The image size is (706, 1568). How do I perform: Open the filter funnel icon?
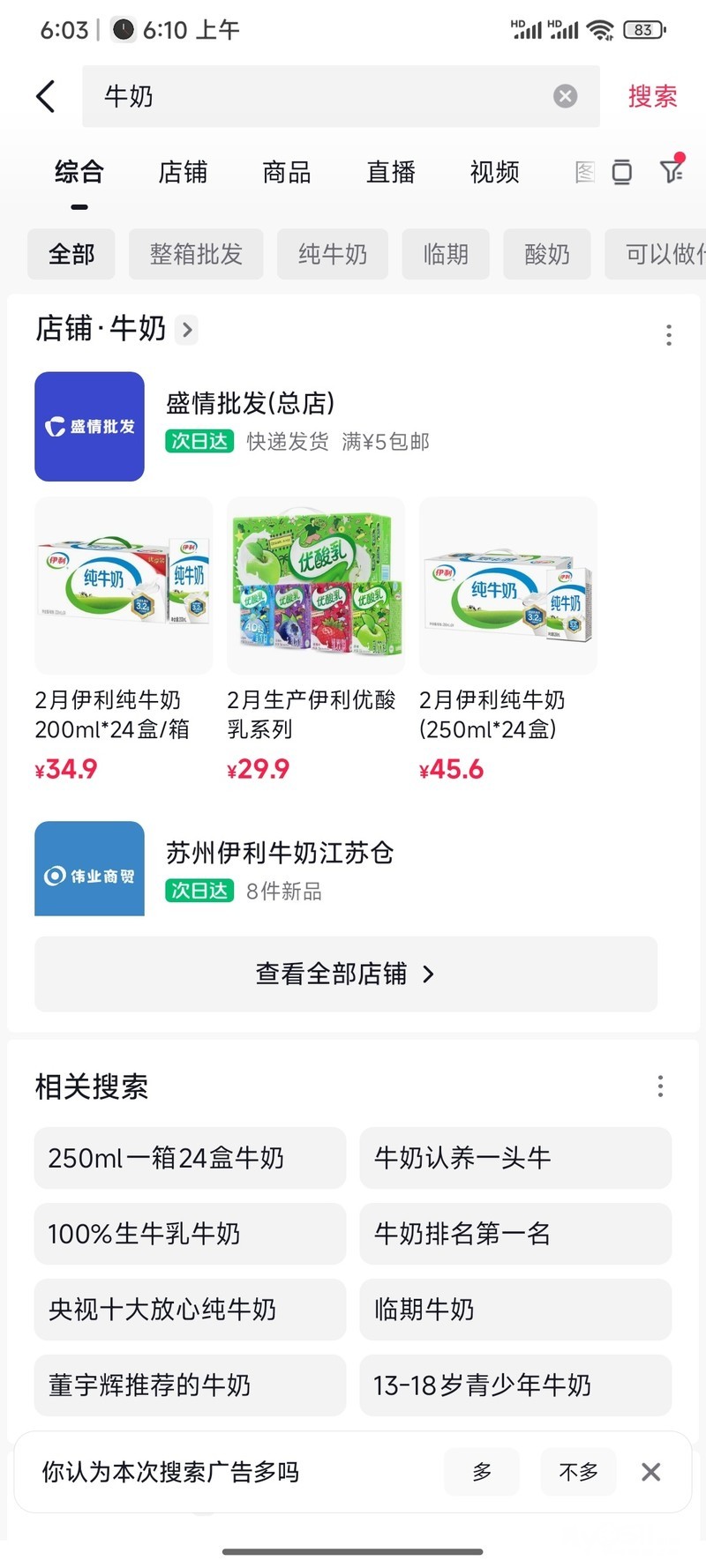pyautogui.click(x=672, y=171)
